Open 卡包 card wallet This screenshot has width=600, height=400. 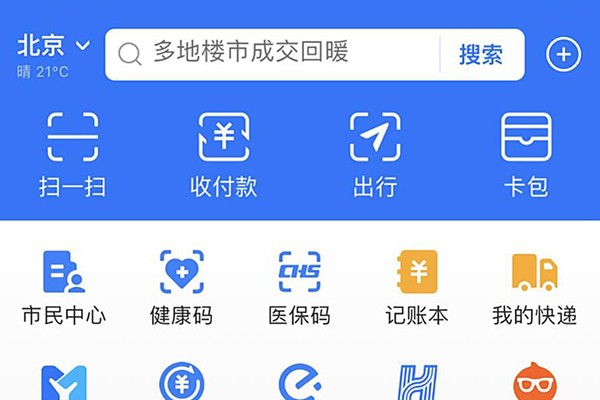pyautogui.click(x=526, y=155)
